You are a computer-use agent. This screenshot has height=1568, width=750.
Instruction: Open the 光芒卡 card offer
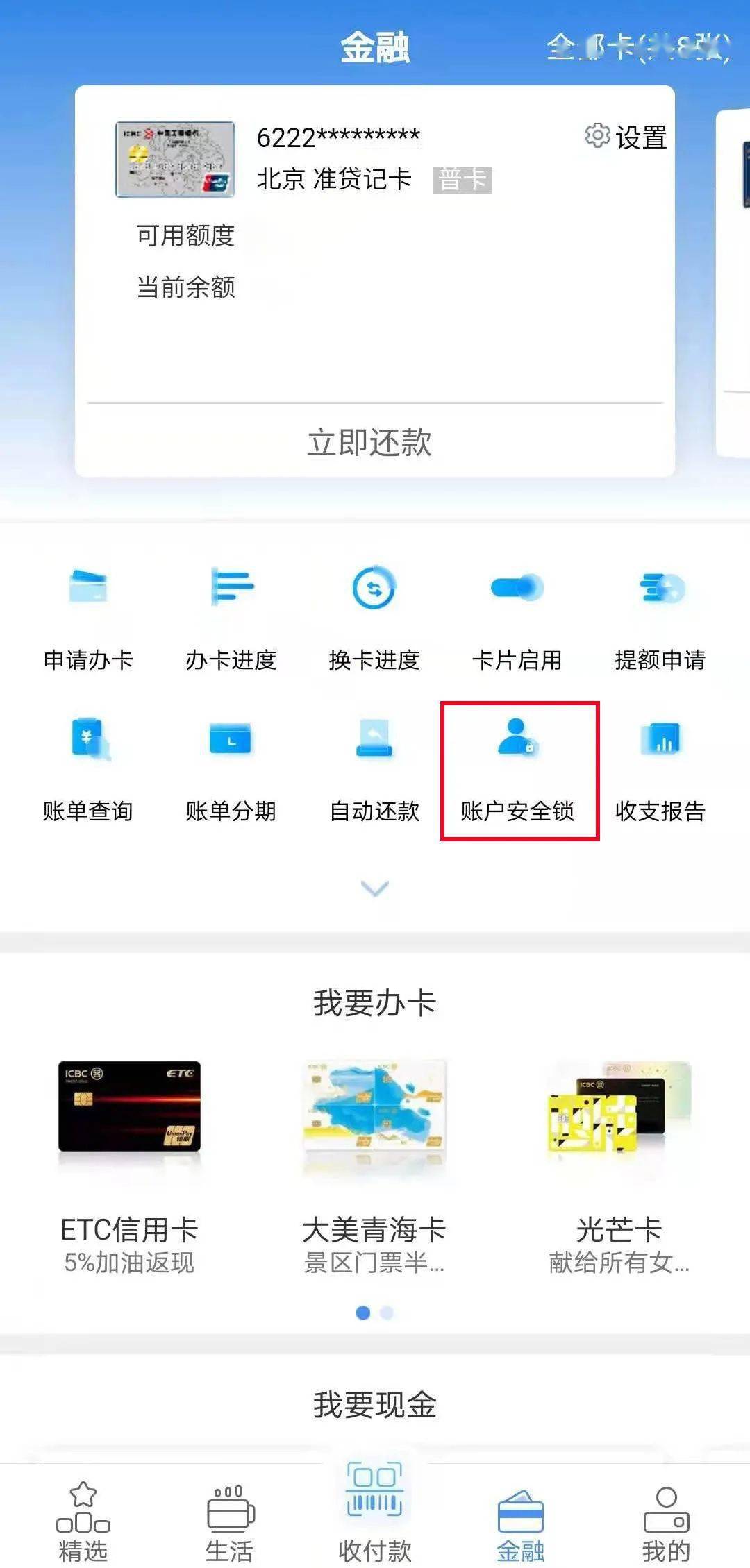pyautogui.click(x=619, y=1167)
